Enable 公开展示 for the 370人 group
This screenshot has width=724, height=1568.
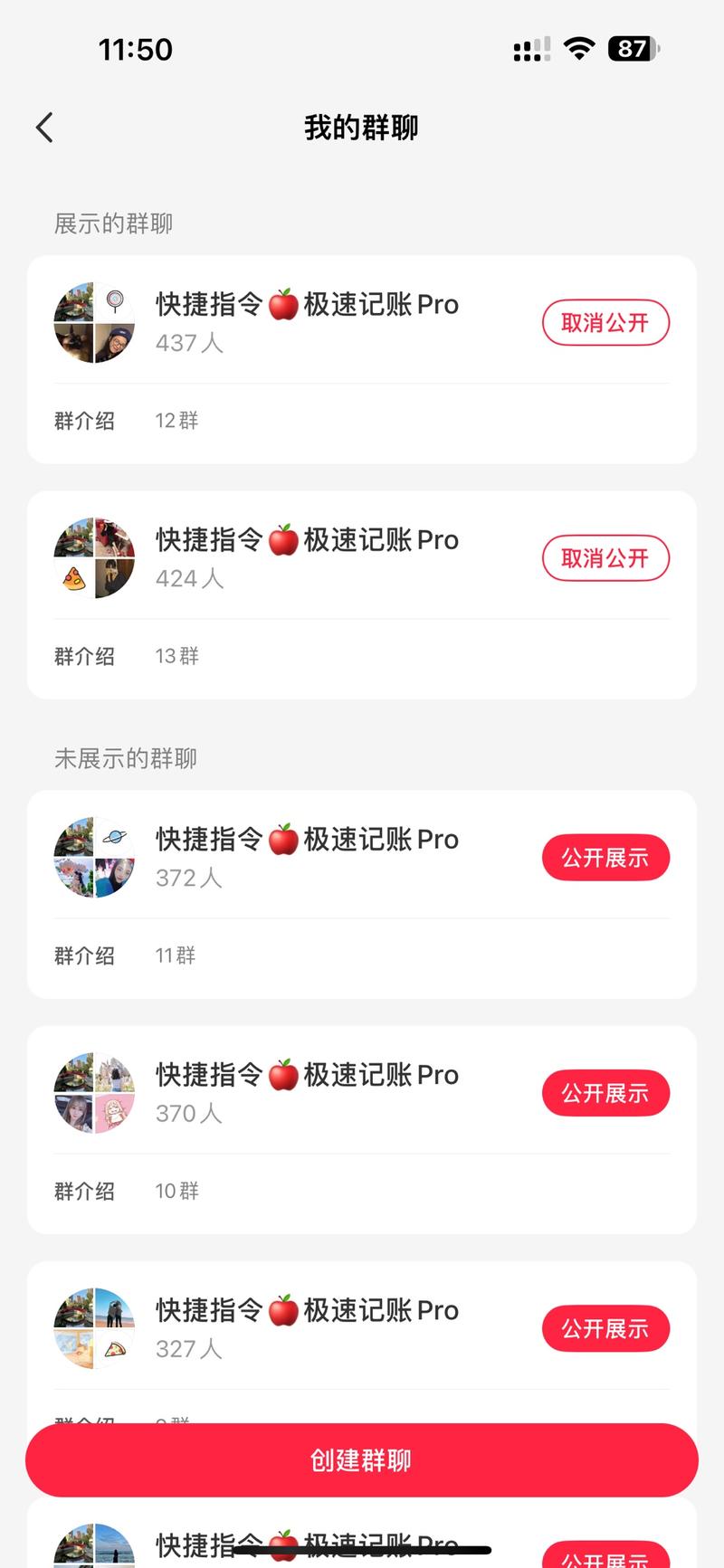pyautogui.click(x=605, y=1092)
